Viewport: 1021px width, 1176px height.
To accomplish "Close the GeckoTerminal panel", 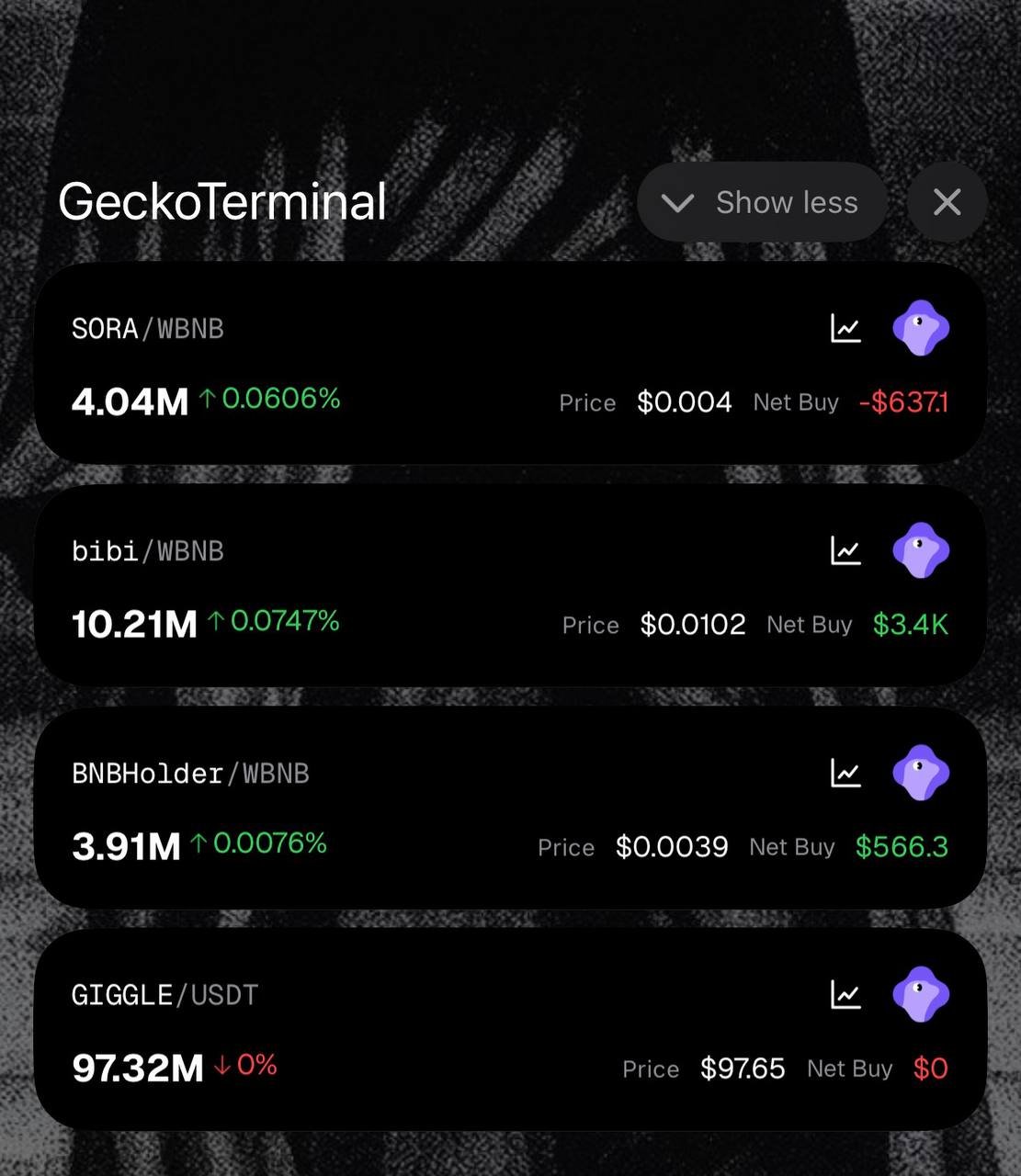I will (947, 202).
